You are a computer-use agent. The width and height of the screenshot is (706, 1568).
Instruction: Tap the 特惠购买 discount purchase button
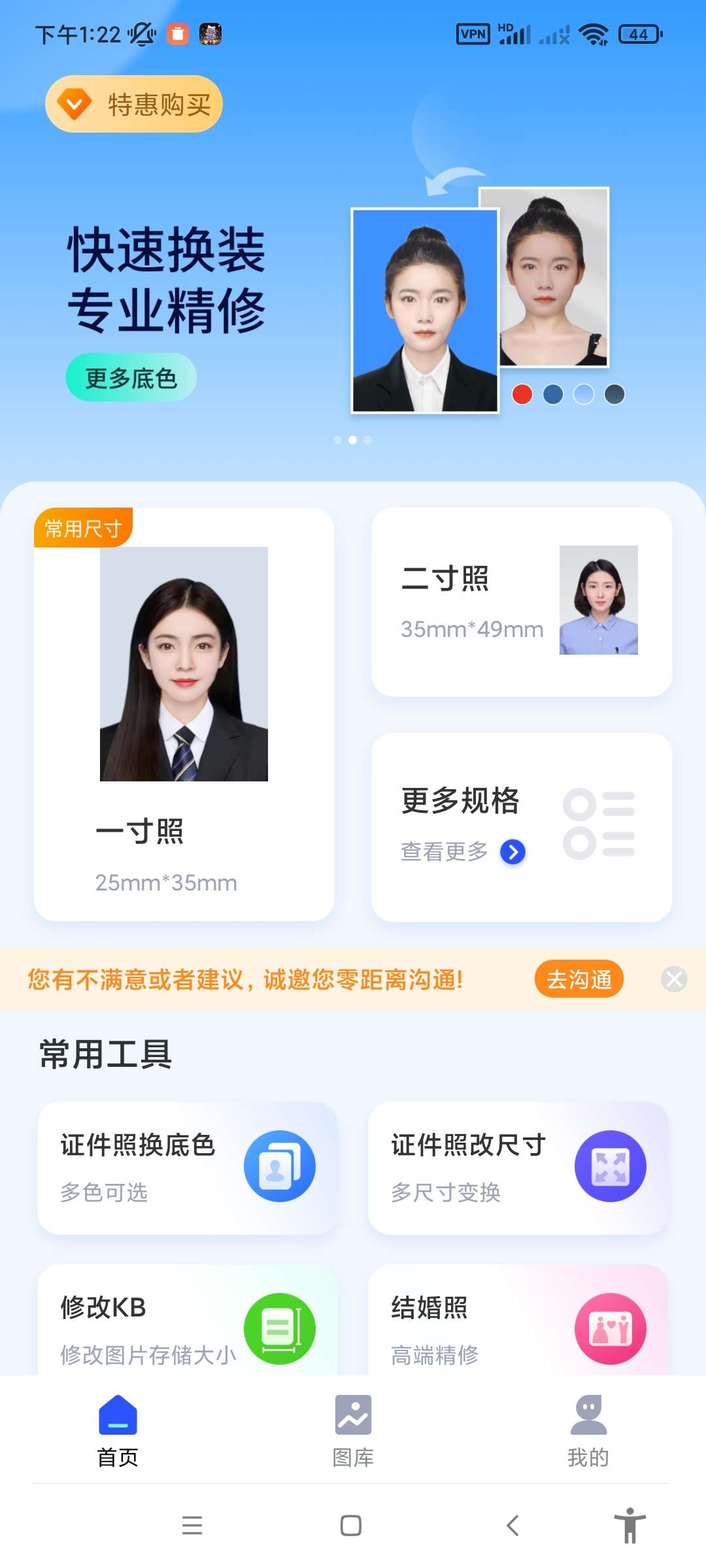134,104
